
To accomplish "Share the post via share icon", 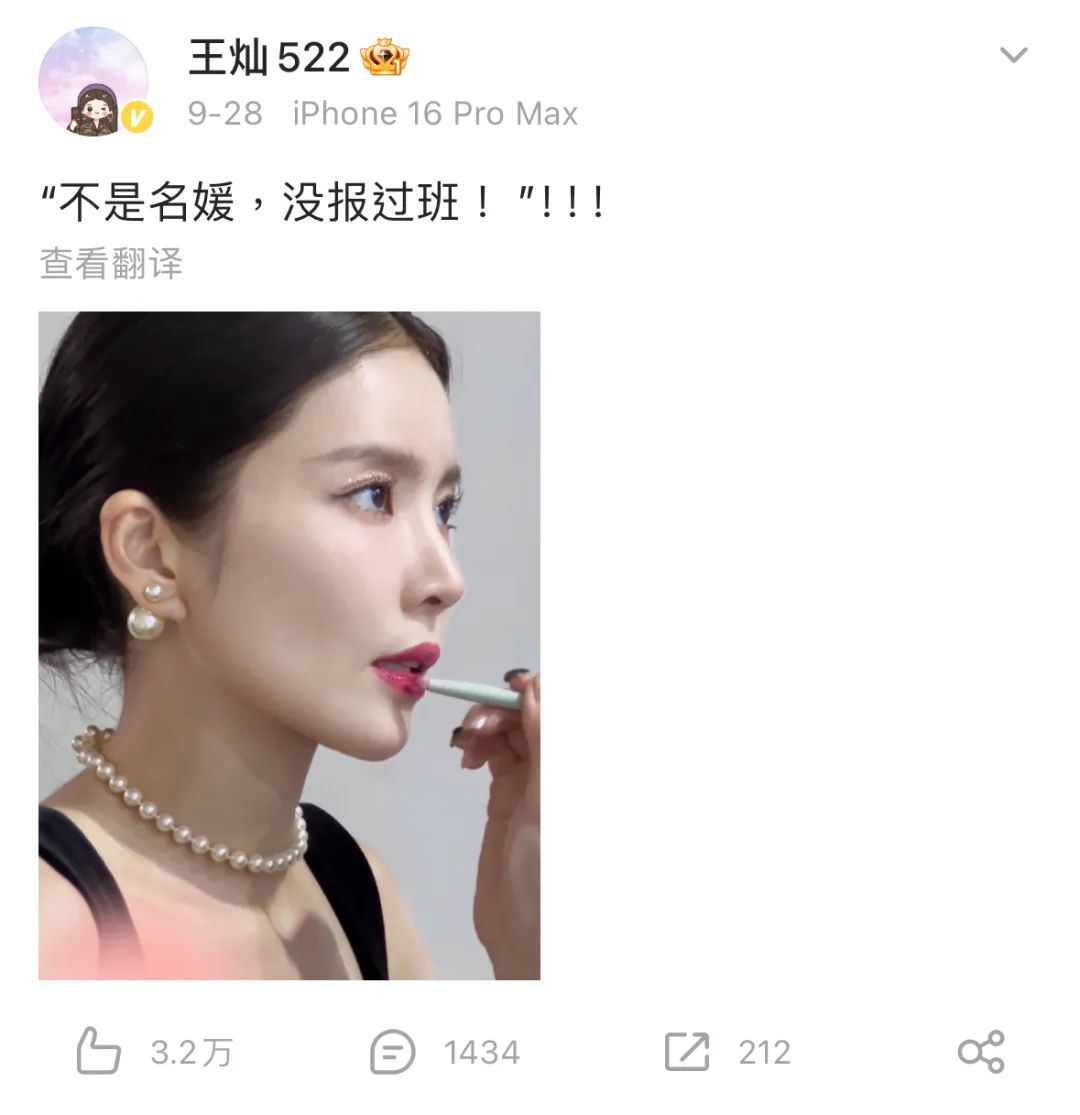I will tap(980, 1052).
